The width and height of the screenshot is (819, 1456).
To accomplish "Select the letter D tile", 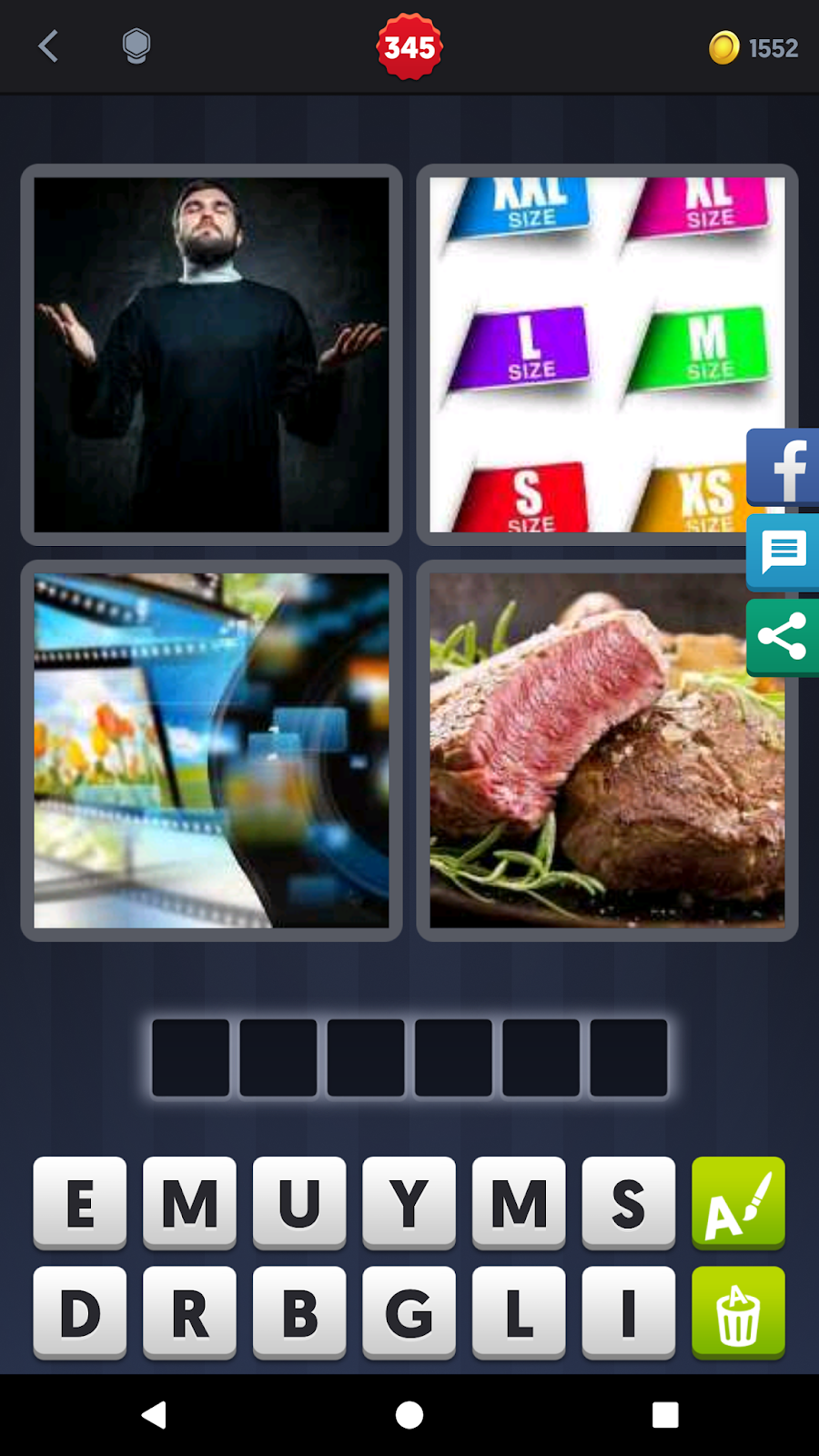I will click(80, 1312).
